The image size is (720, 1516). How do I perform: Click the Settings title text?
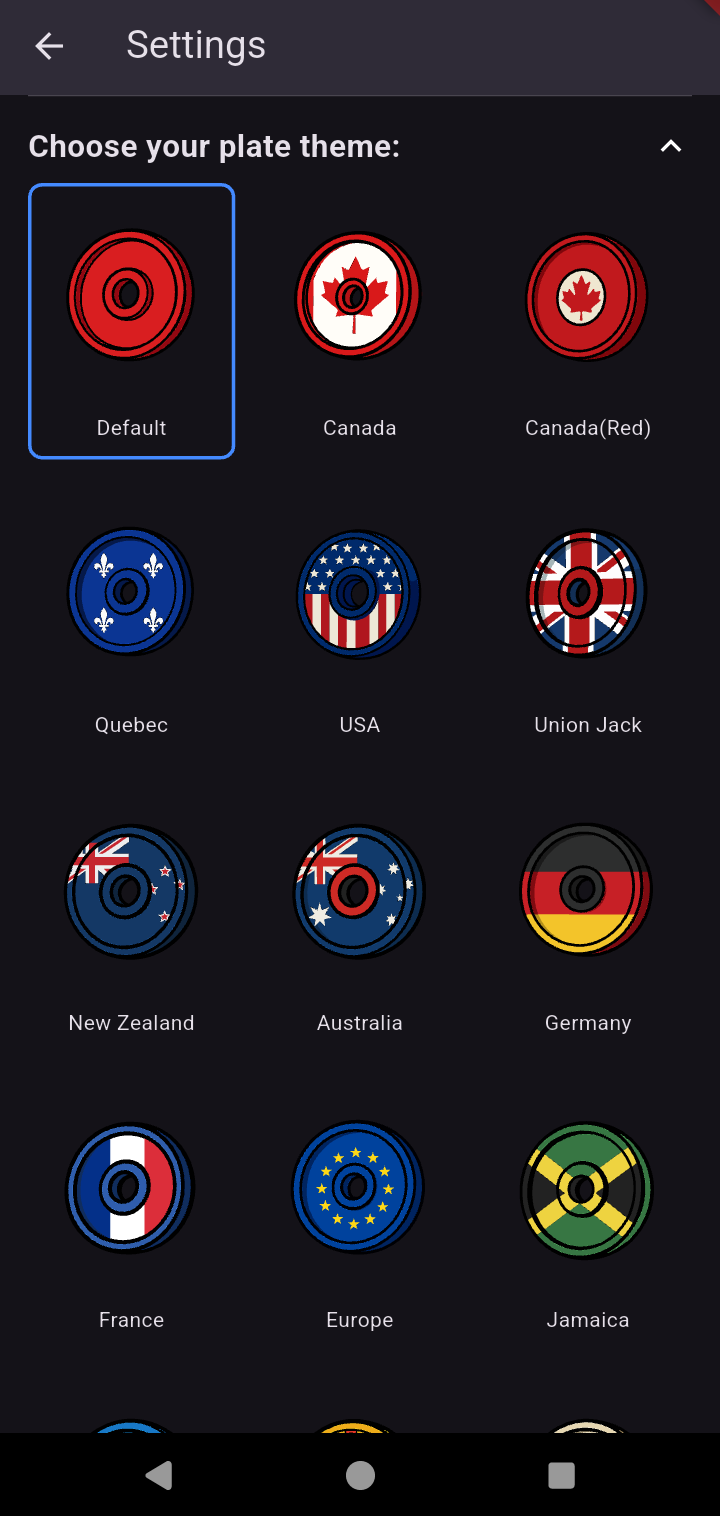coord(196,45)
